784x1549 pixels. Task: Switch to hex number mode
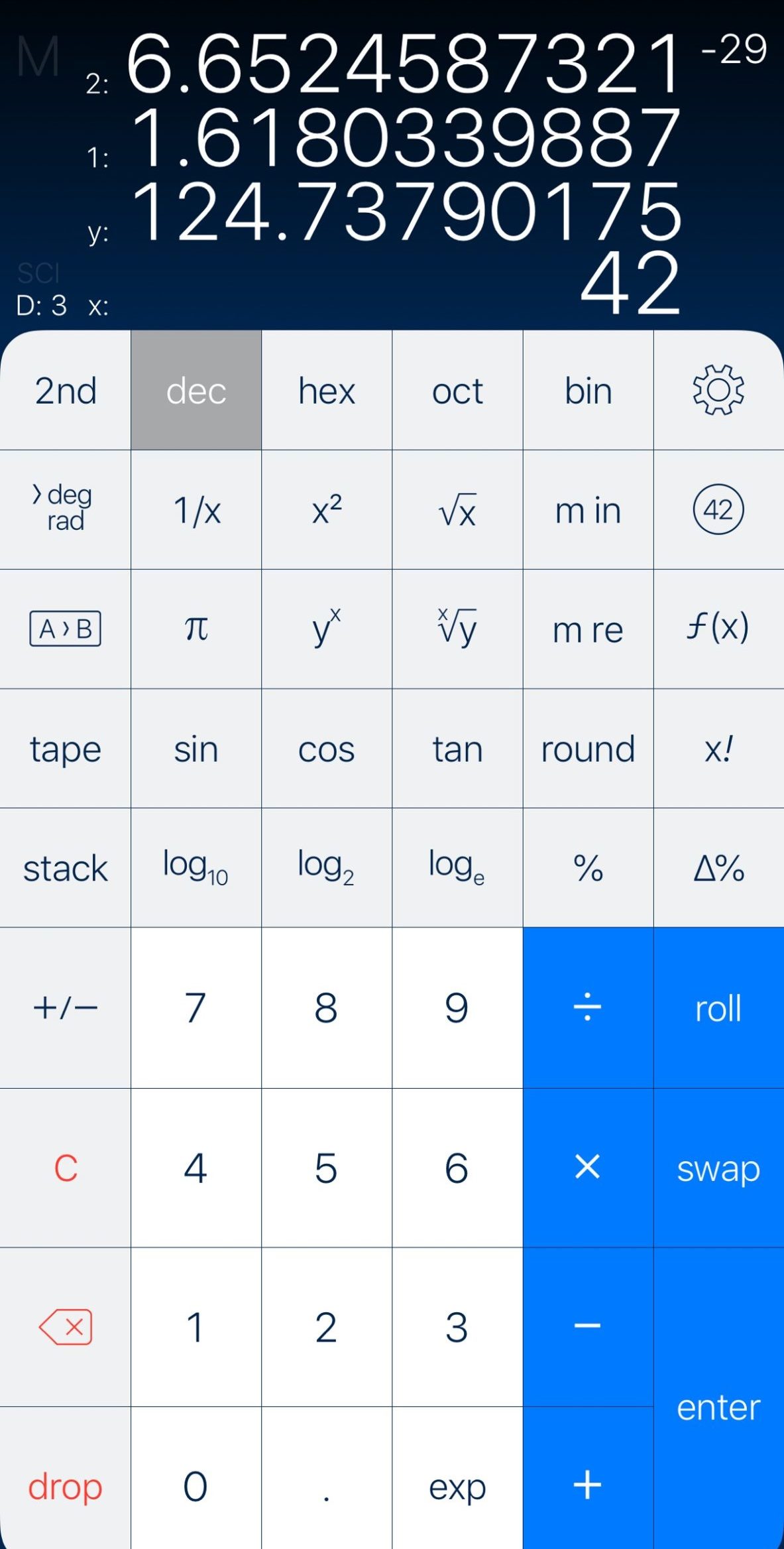327,390
